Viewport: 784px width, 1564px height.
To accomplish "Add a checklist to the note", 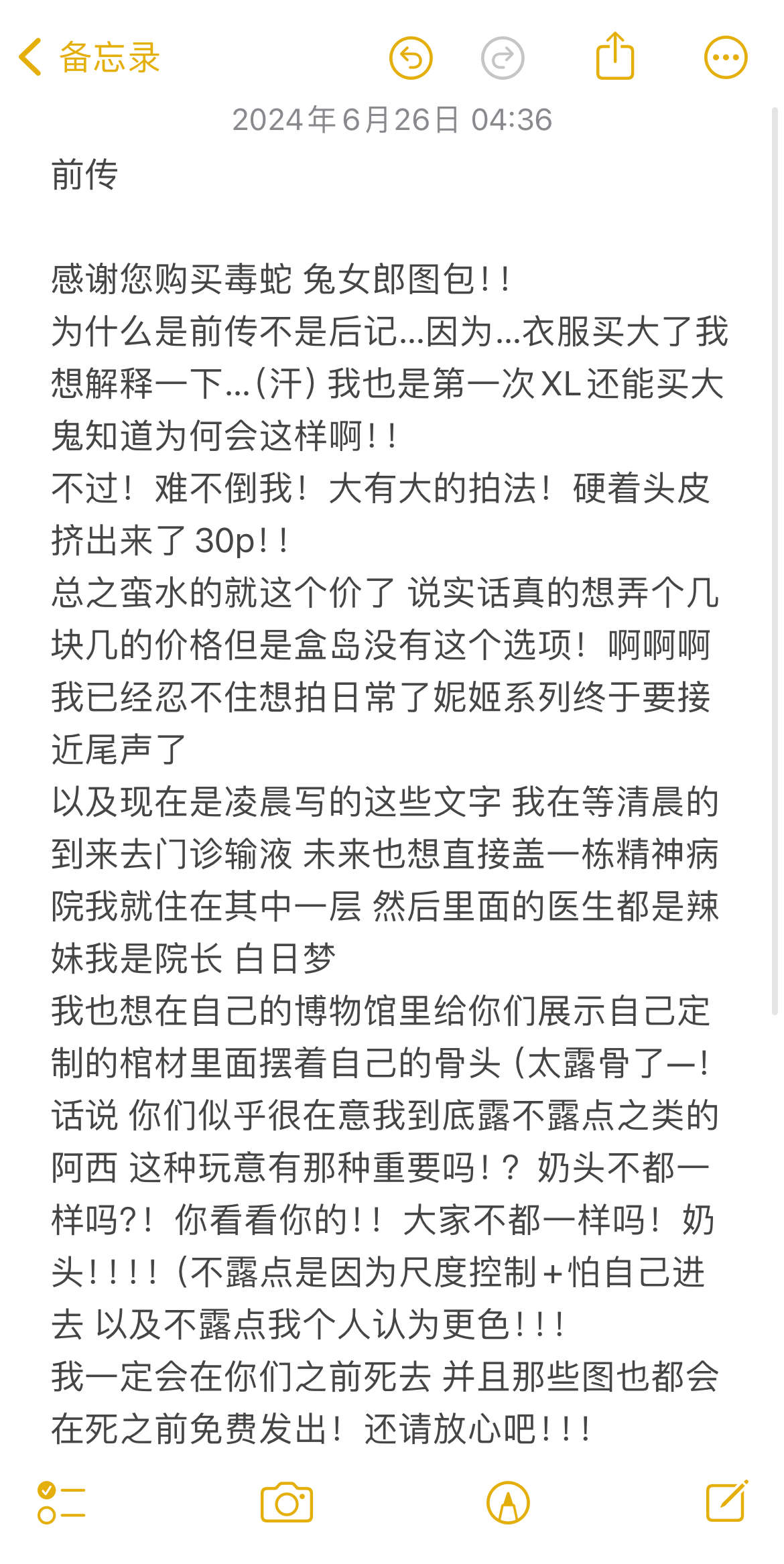I will [x=62, y=1502].
